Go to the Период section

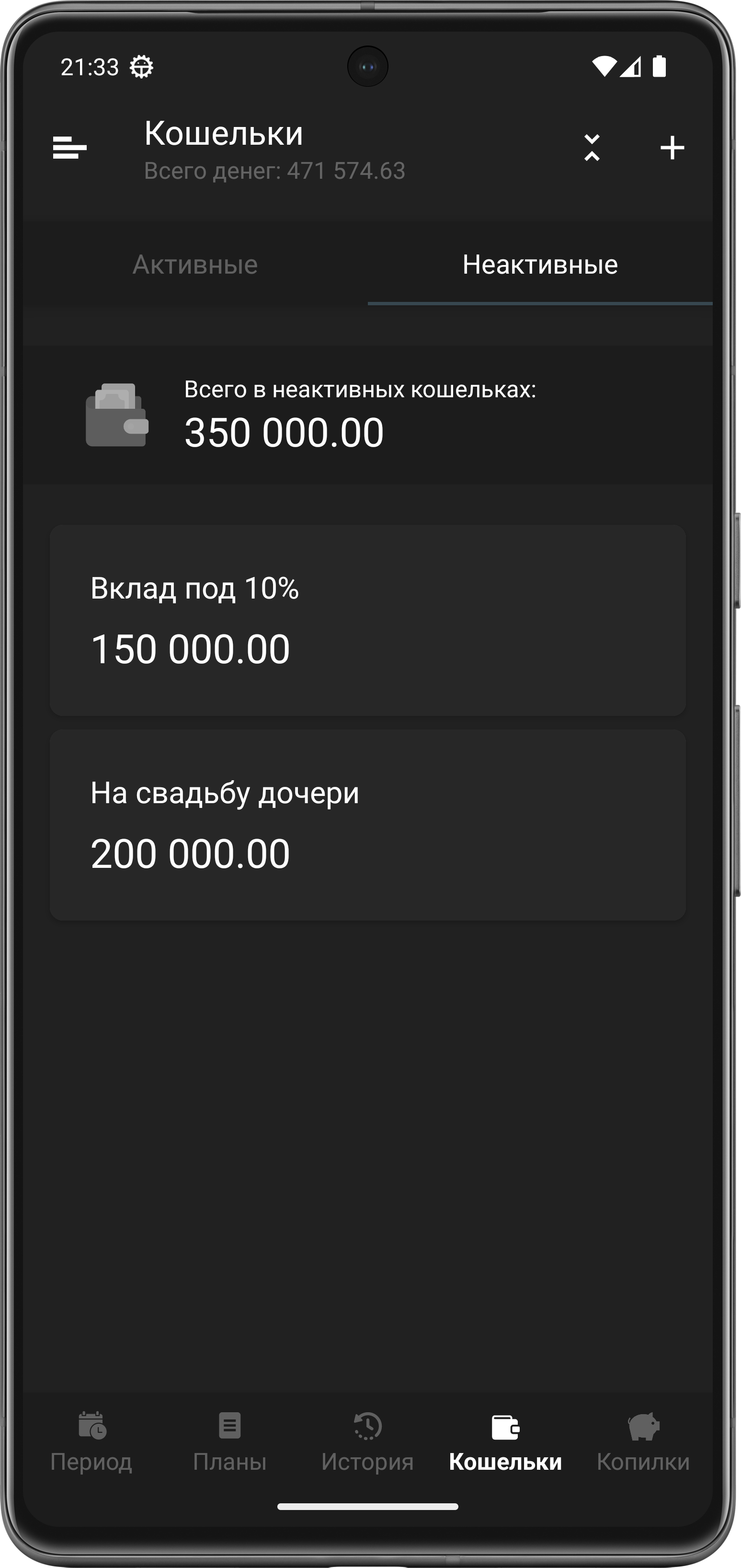tap(91, 1441)
